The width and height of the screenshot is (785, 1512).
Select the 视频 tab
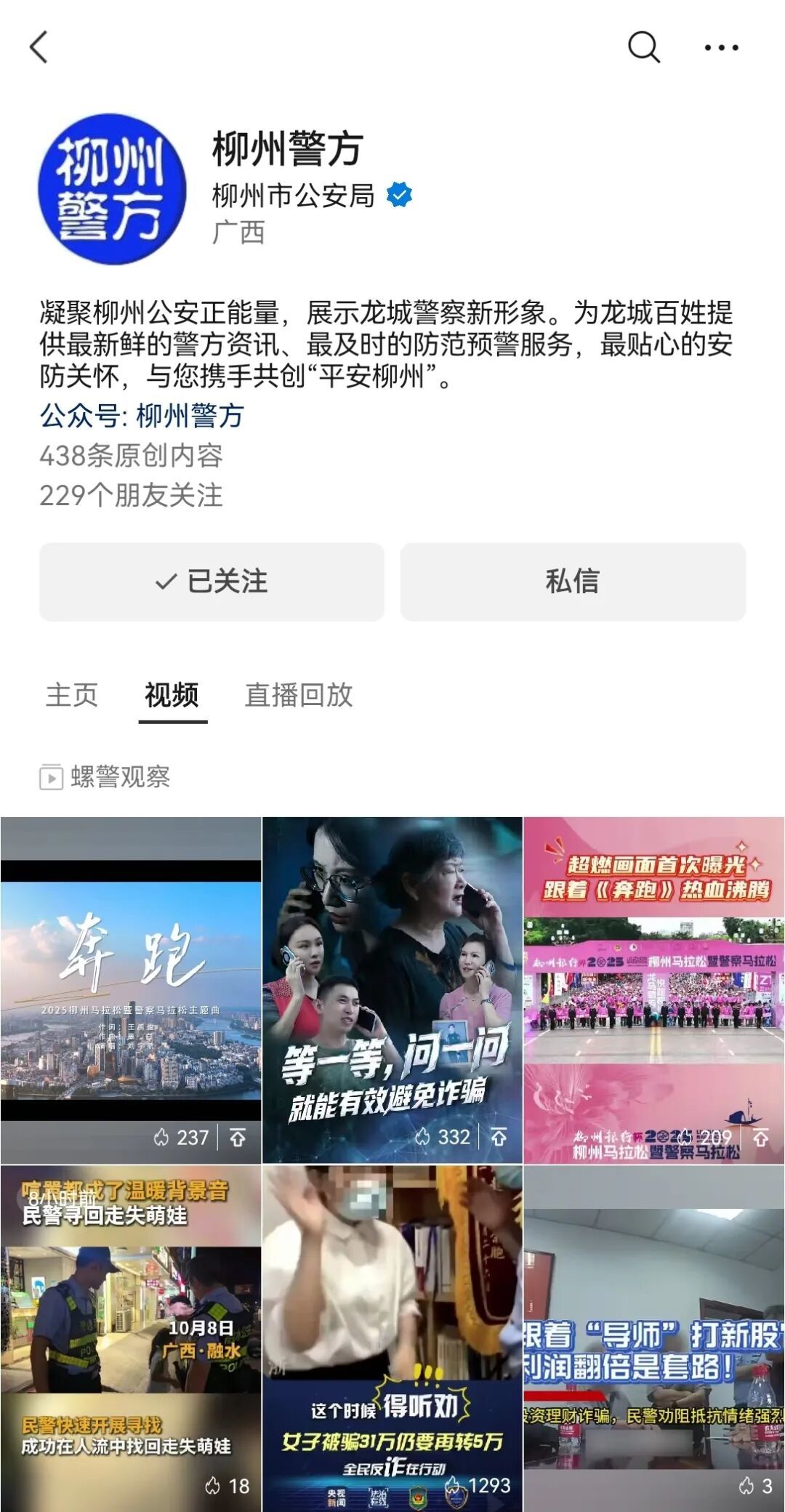click(172, 695)
